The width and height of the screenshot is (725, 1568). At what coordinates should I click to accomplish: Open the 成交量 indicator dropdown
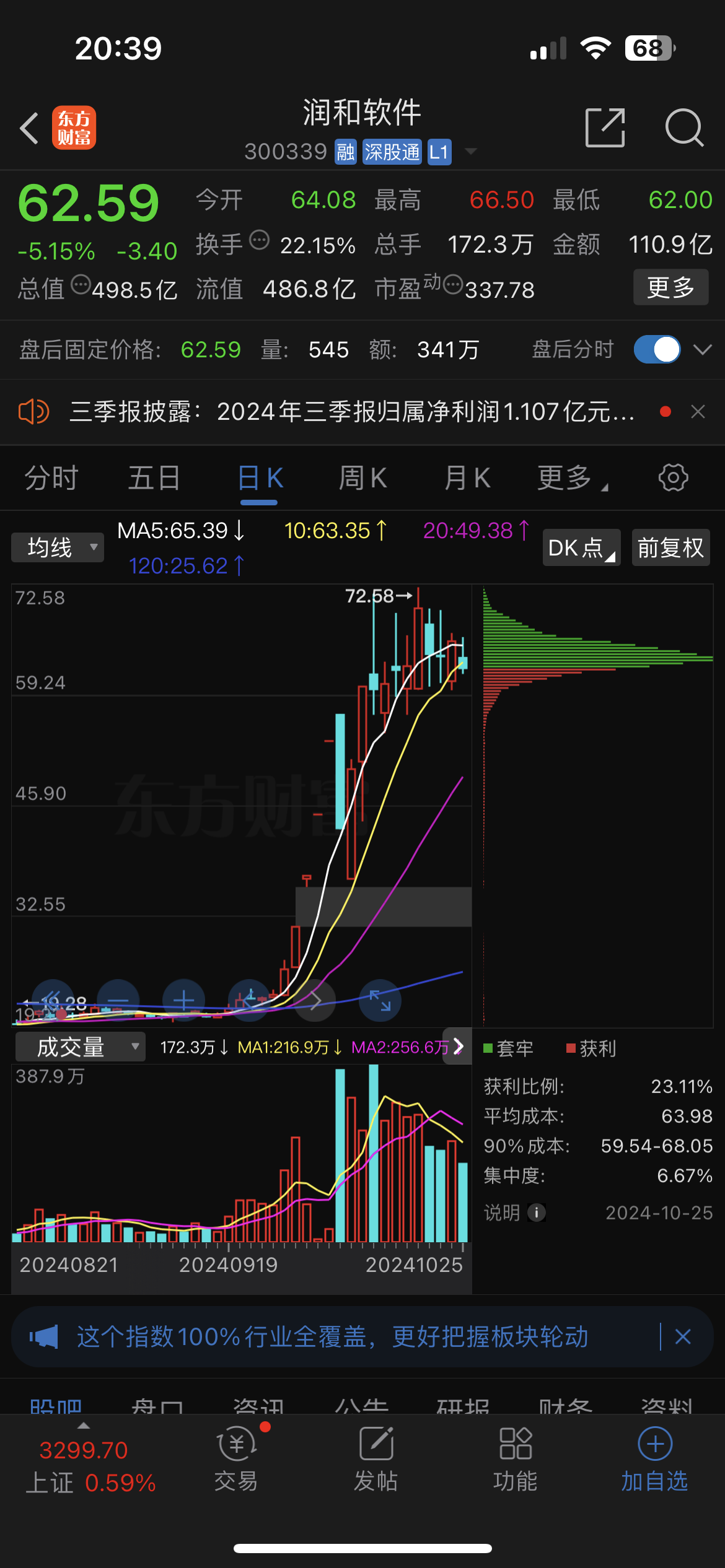point(80,1047)
